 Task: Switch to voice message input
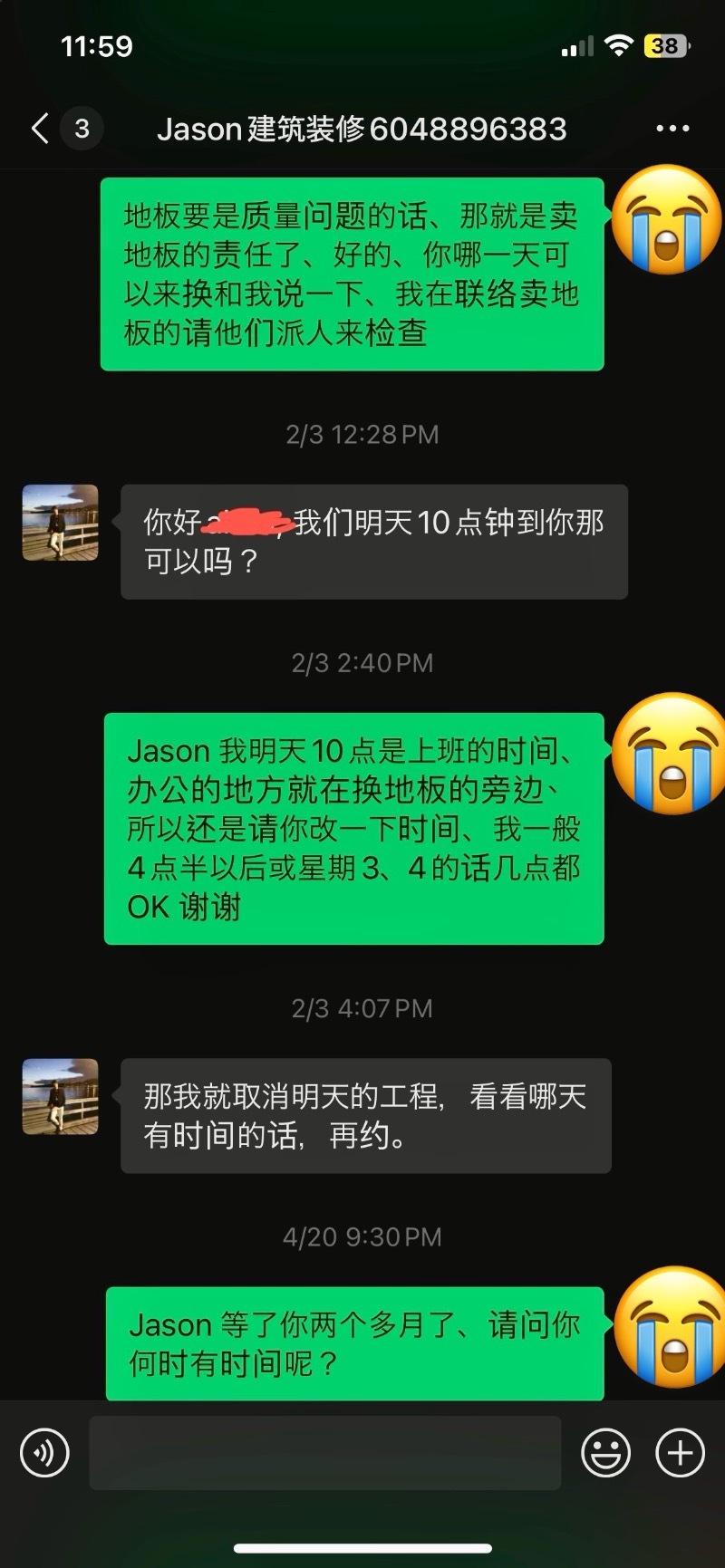pyautogui.click(x=44, y=1453)
